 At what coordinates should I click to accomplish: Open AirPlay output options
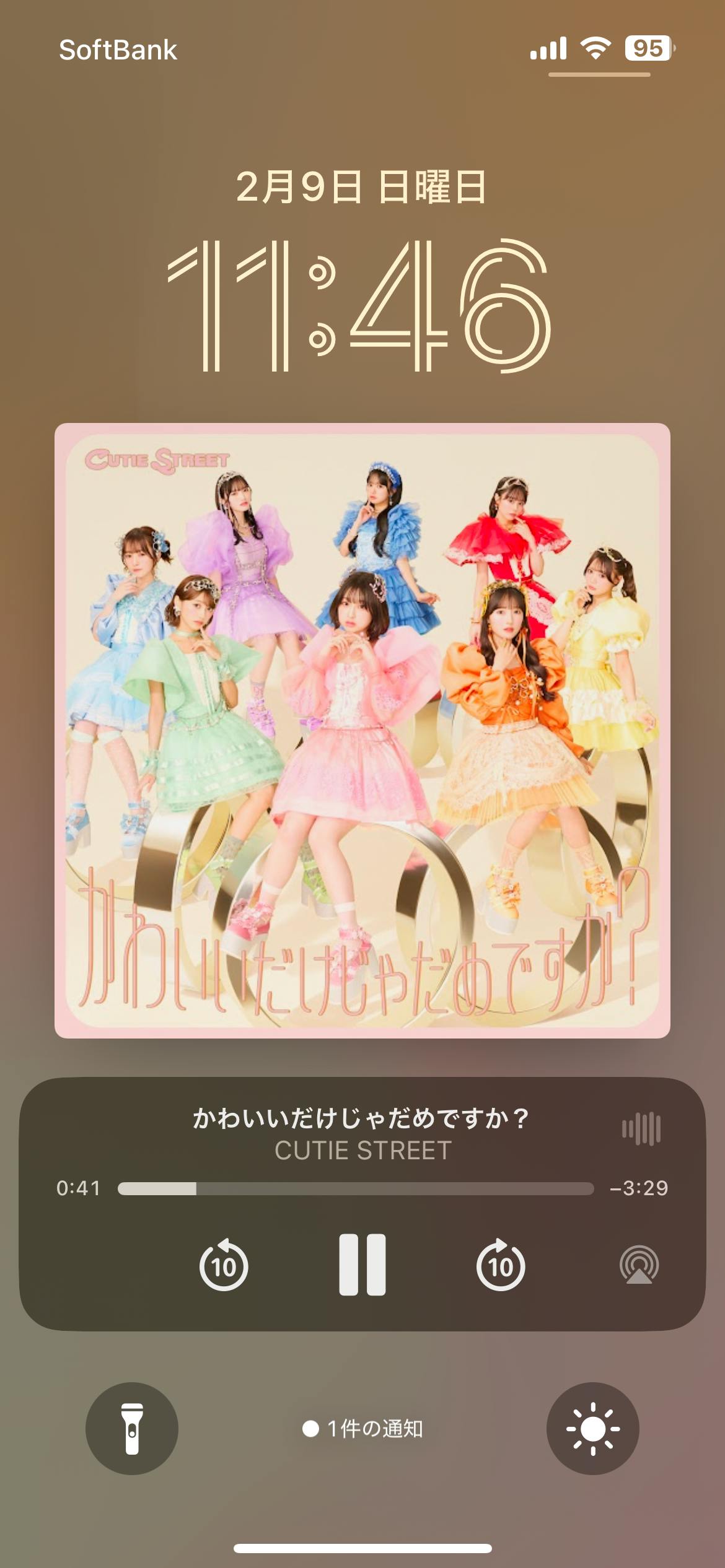click(x=639, y=1265)
